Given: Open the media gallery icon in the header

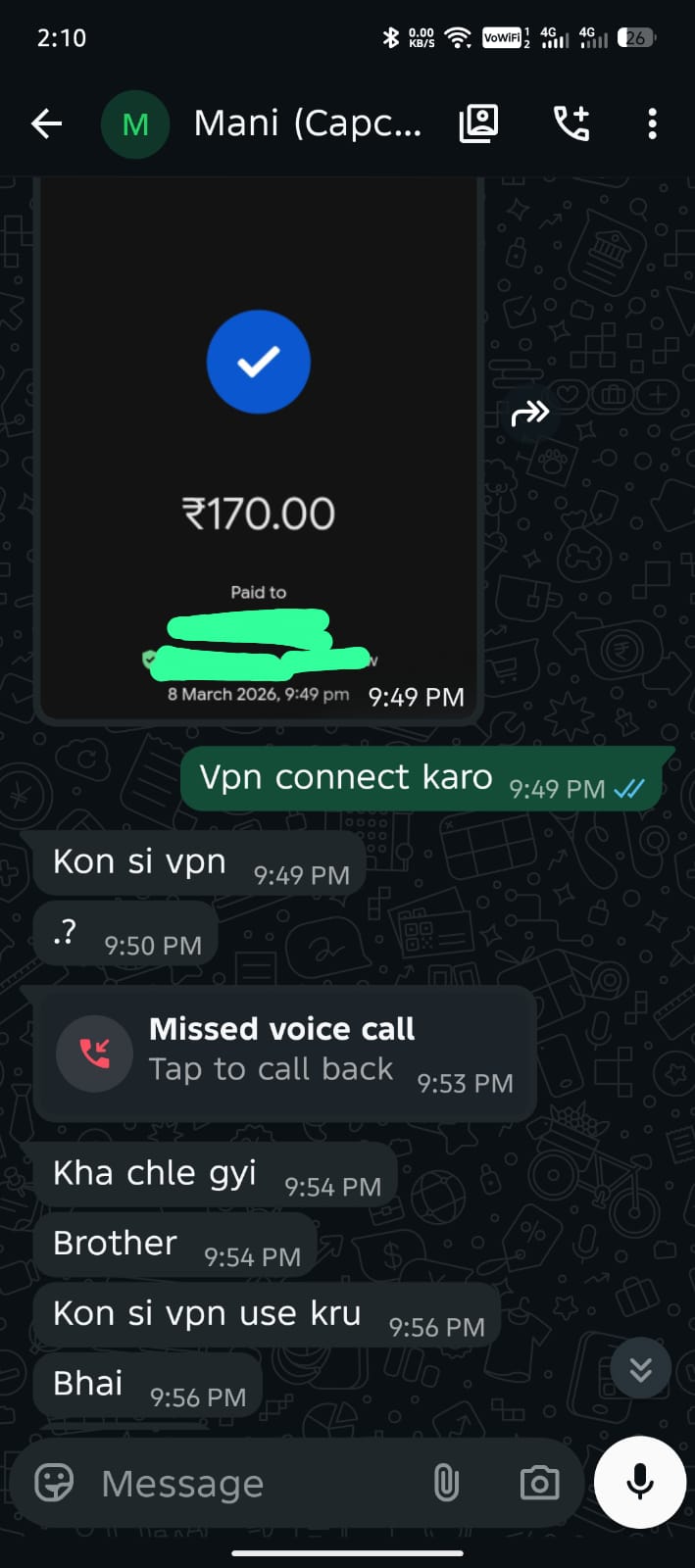Looking at the screenshot, I should (x=478, y=123).
